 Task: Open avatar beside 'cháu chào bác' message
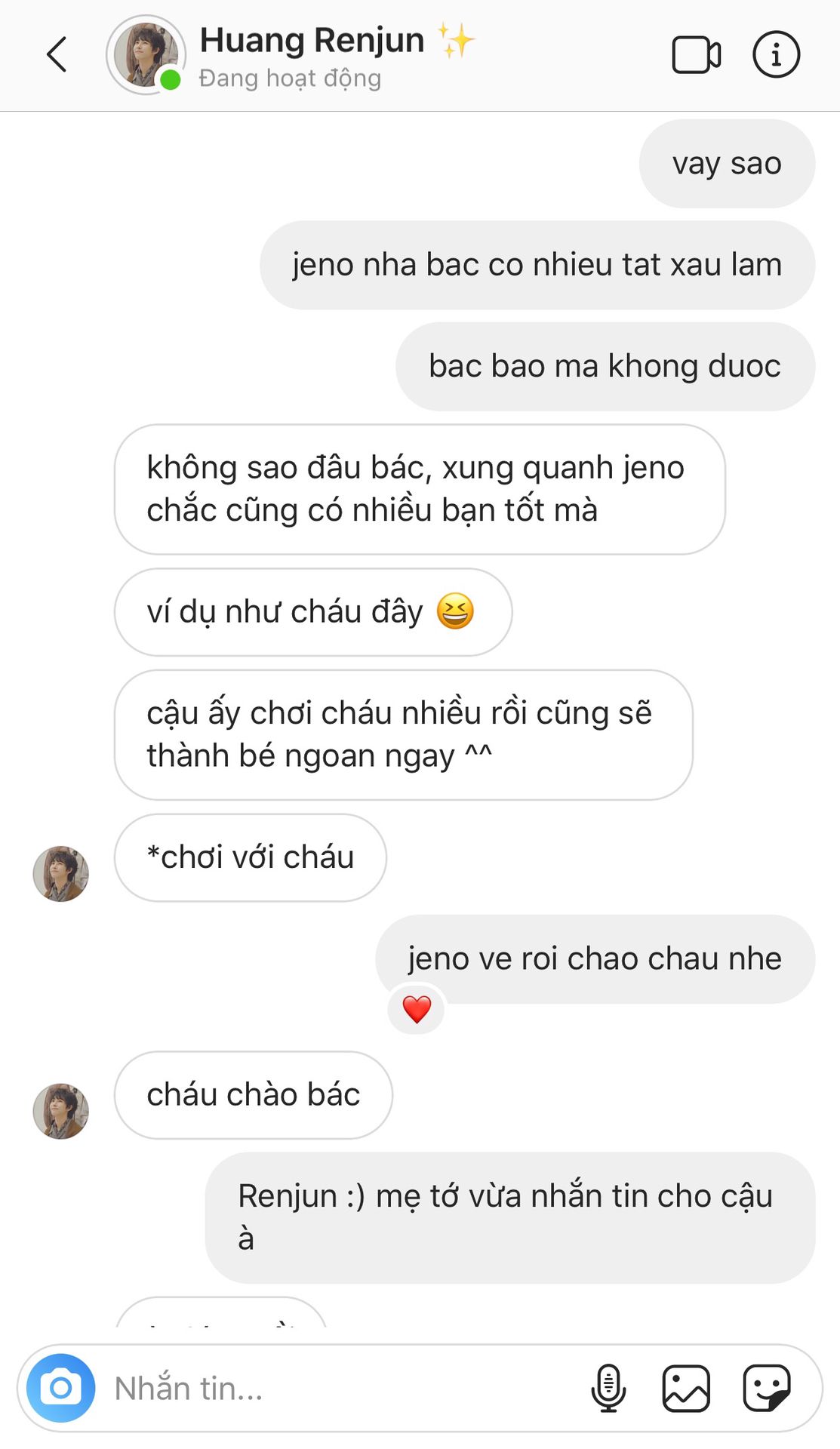(x=61, y=1111)
